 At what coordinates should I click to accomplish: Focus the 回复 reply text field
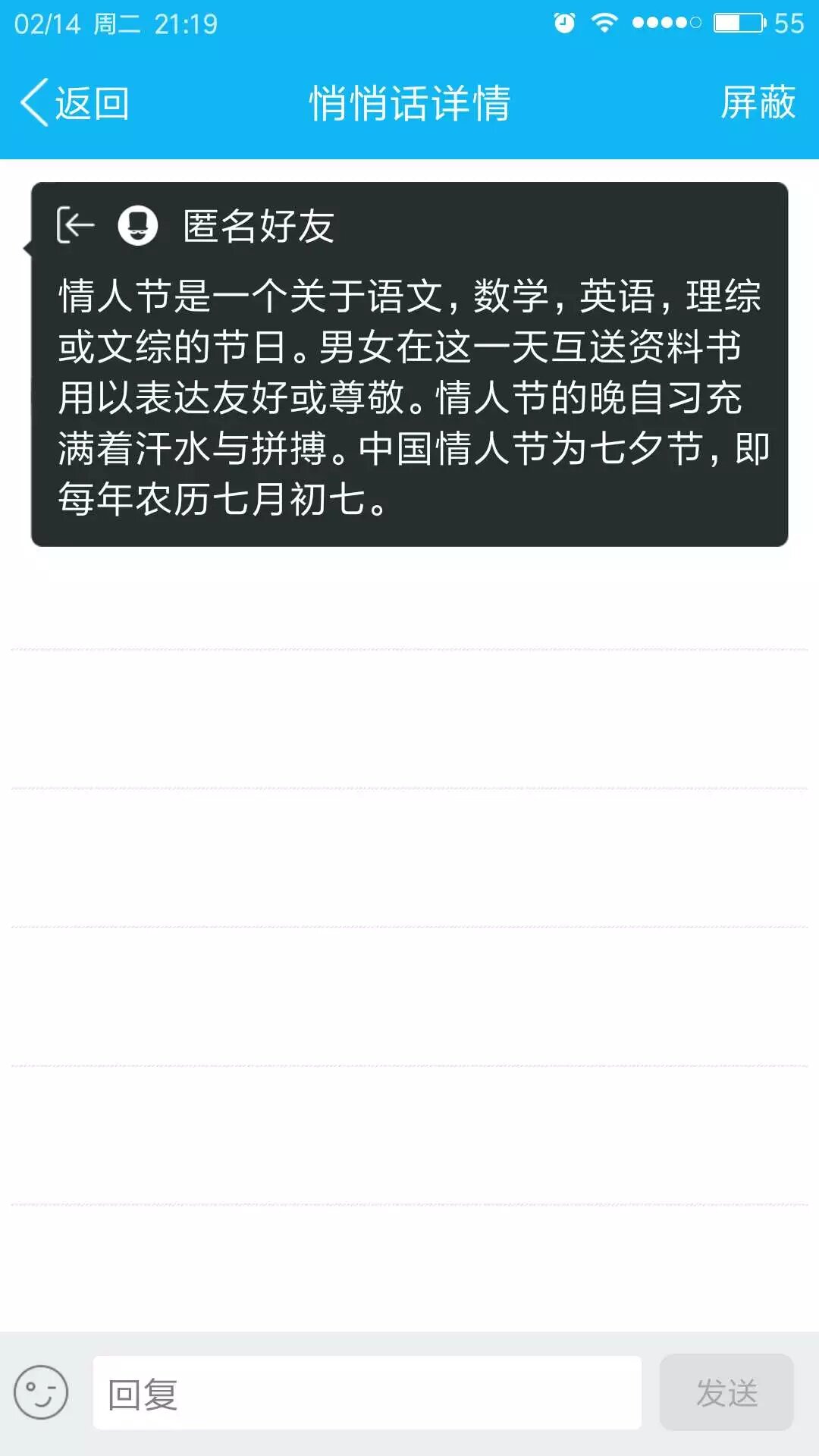tap(367, 1393)
